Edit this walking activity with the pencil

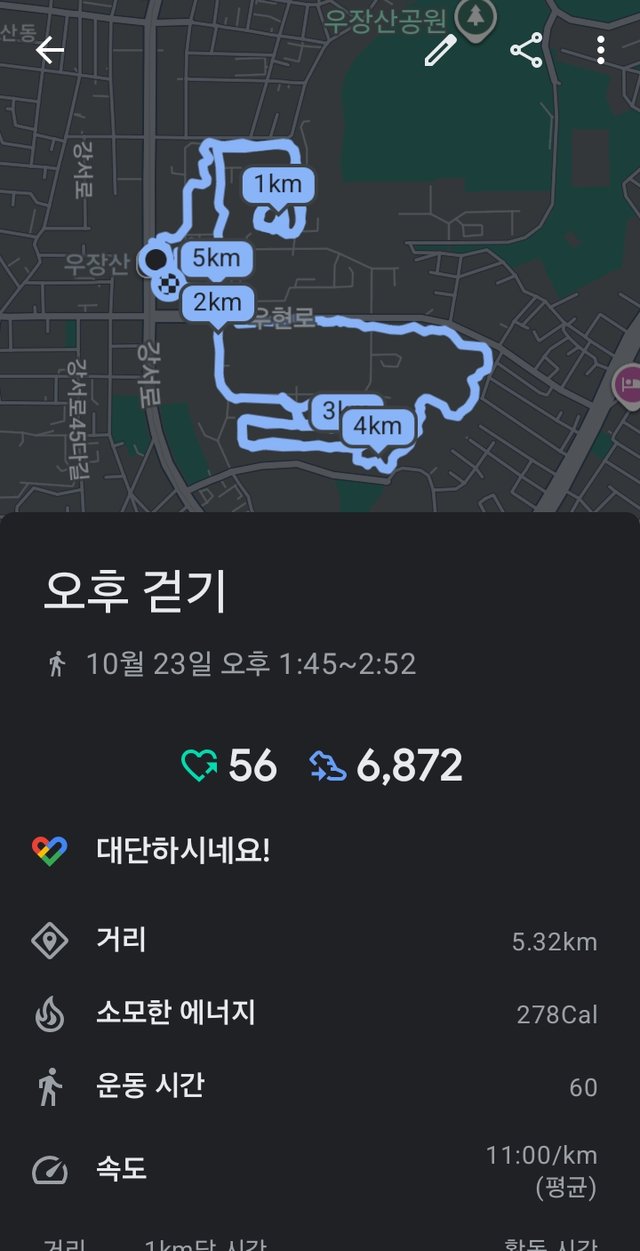tap(440, 51)
